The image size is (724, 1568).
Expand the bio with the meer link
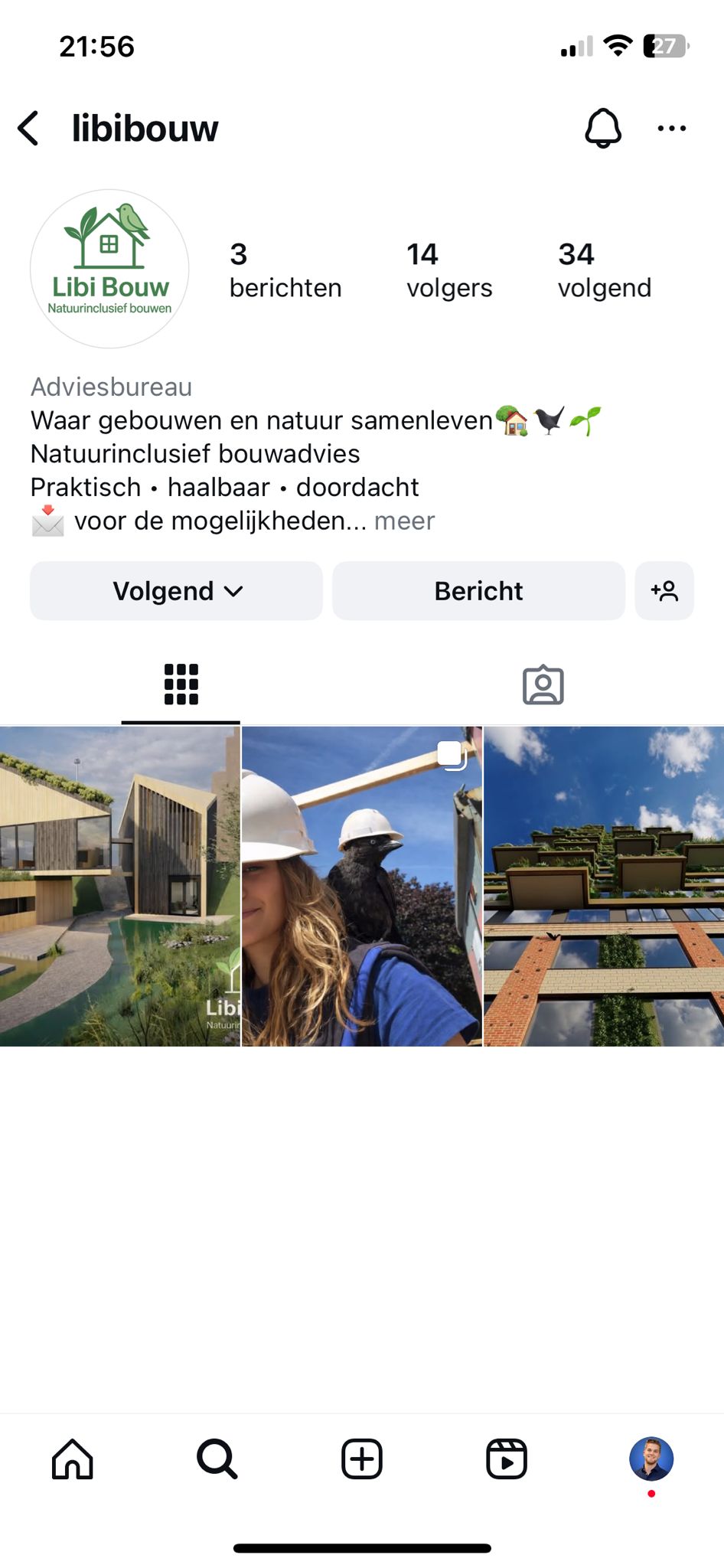[x=404, y=521]
